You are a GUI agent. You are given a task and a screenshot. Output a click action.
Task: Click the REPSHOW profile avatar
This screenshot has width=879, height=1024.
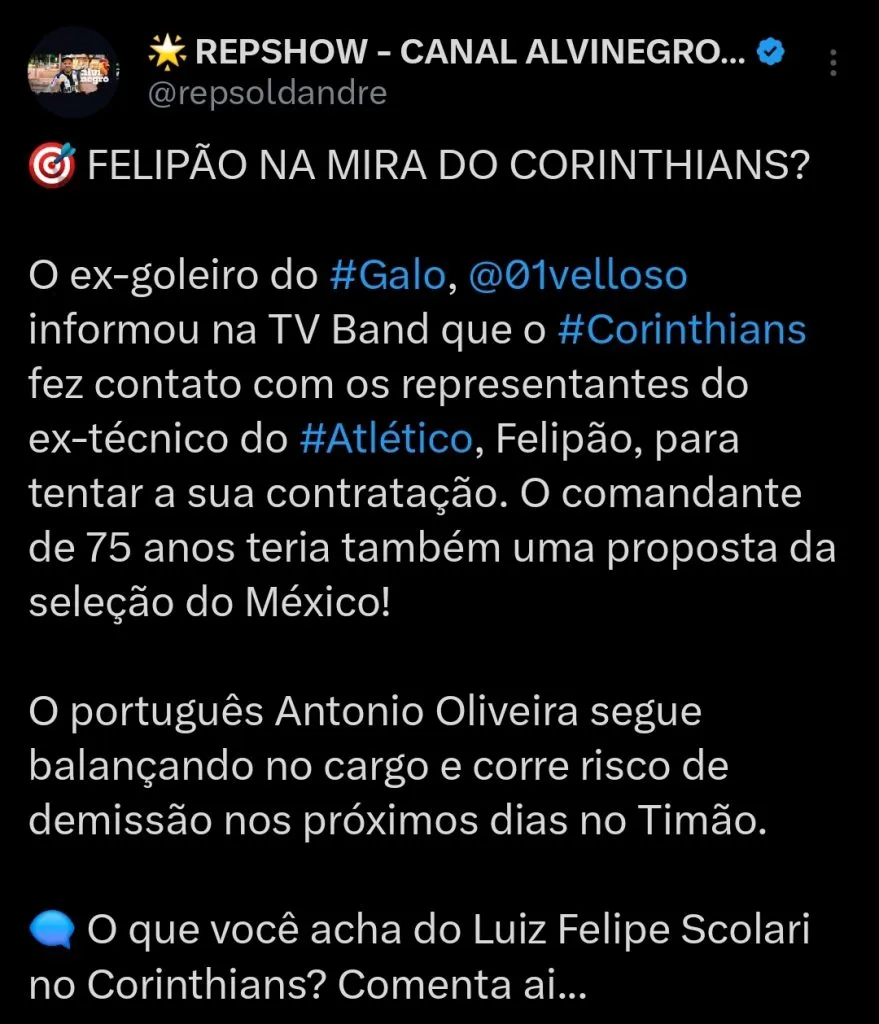point(72,70)
